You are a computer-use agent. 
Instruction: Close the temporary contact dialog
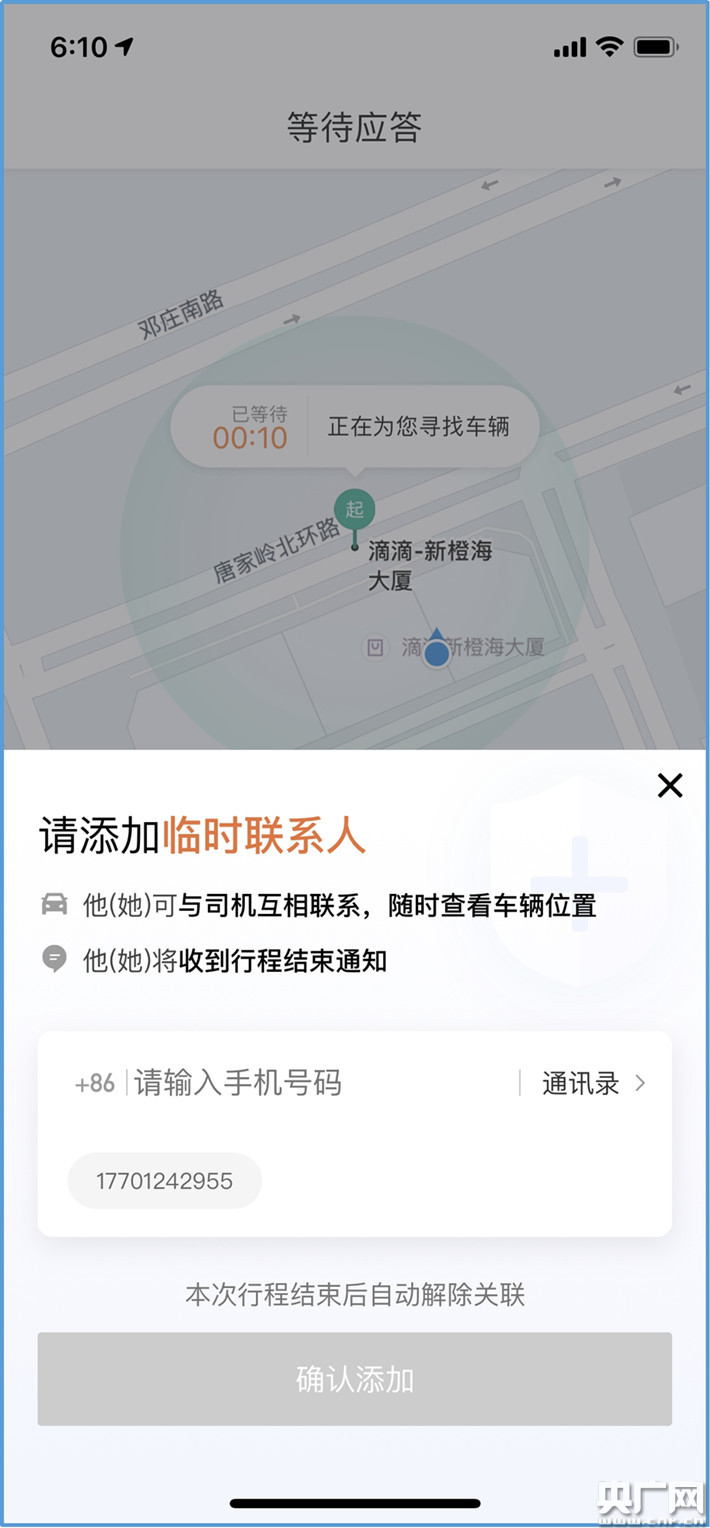coord(669,786)
